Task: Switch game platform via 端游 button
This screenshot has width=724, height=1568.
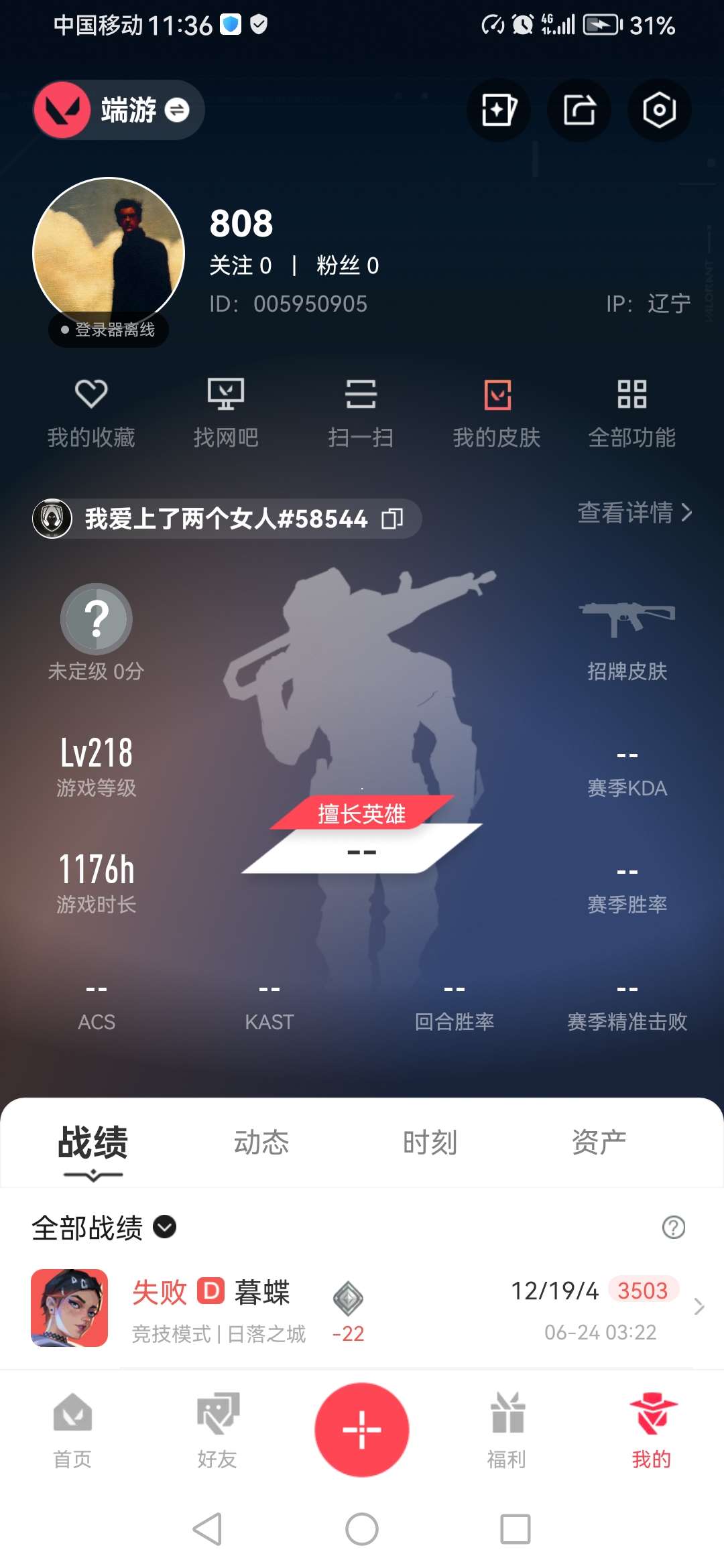Action: pos(119,110)
